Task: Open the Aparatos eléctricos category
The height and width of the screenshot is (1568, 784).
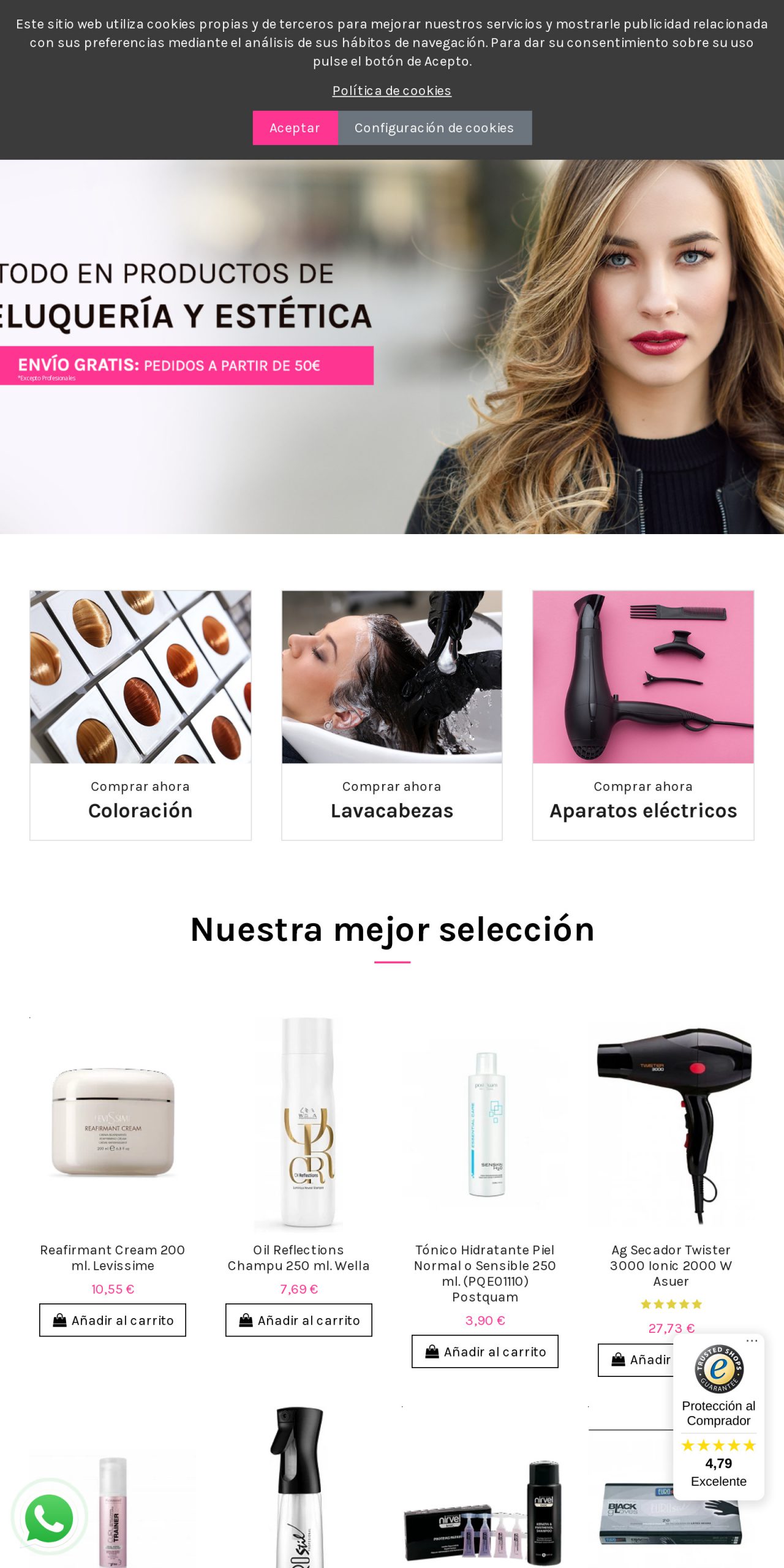Action: (x=644, y=810)
